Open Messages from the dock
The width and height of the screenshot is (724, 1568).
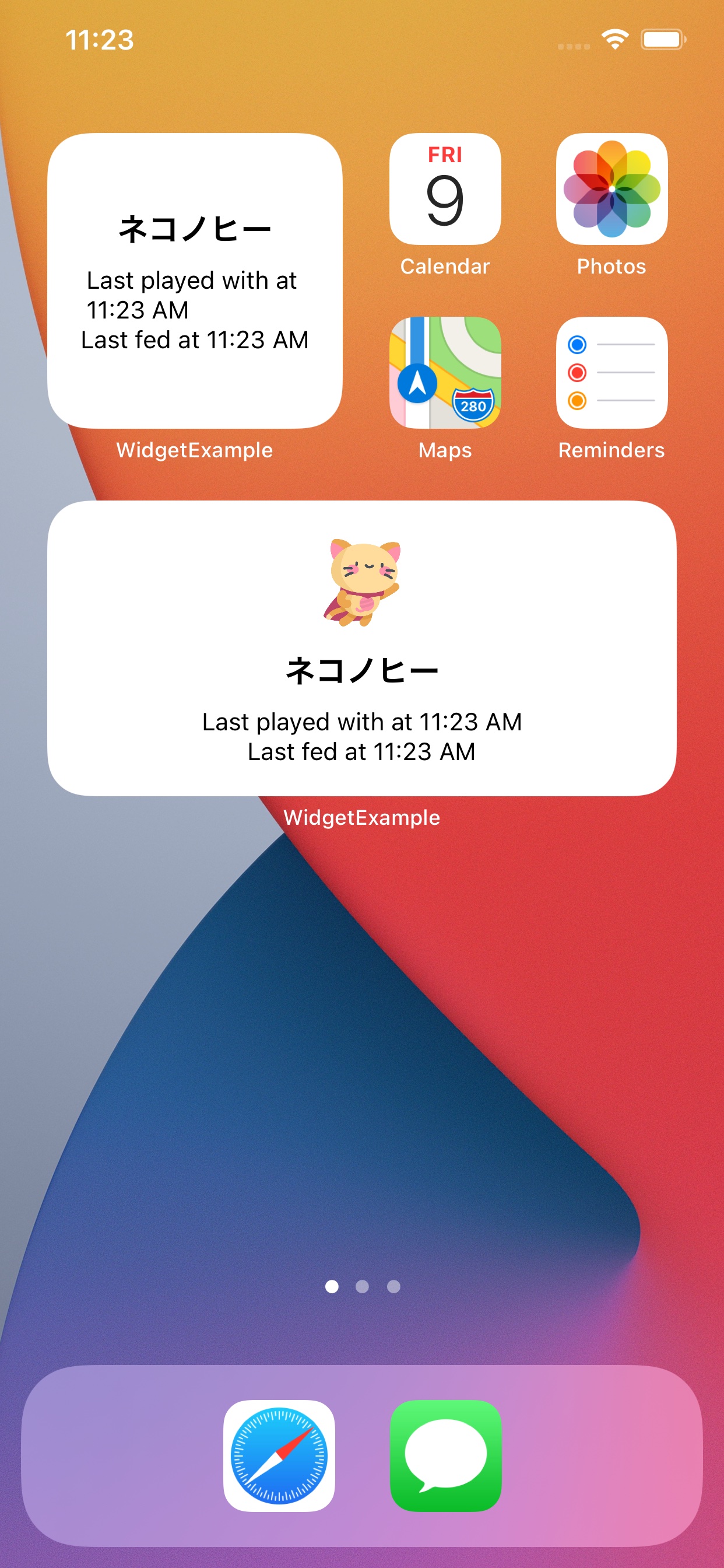coord(445,1455)
